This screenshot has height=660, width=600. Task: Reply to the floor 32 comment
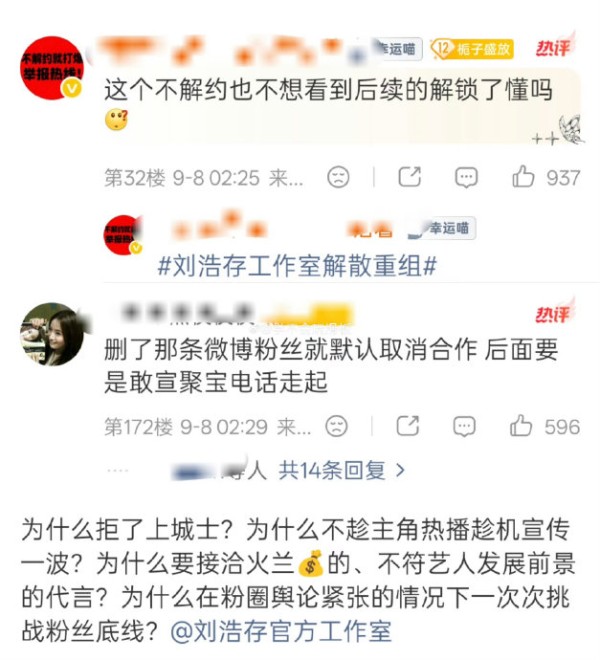click(x=466, y=177)
